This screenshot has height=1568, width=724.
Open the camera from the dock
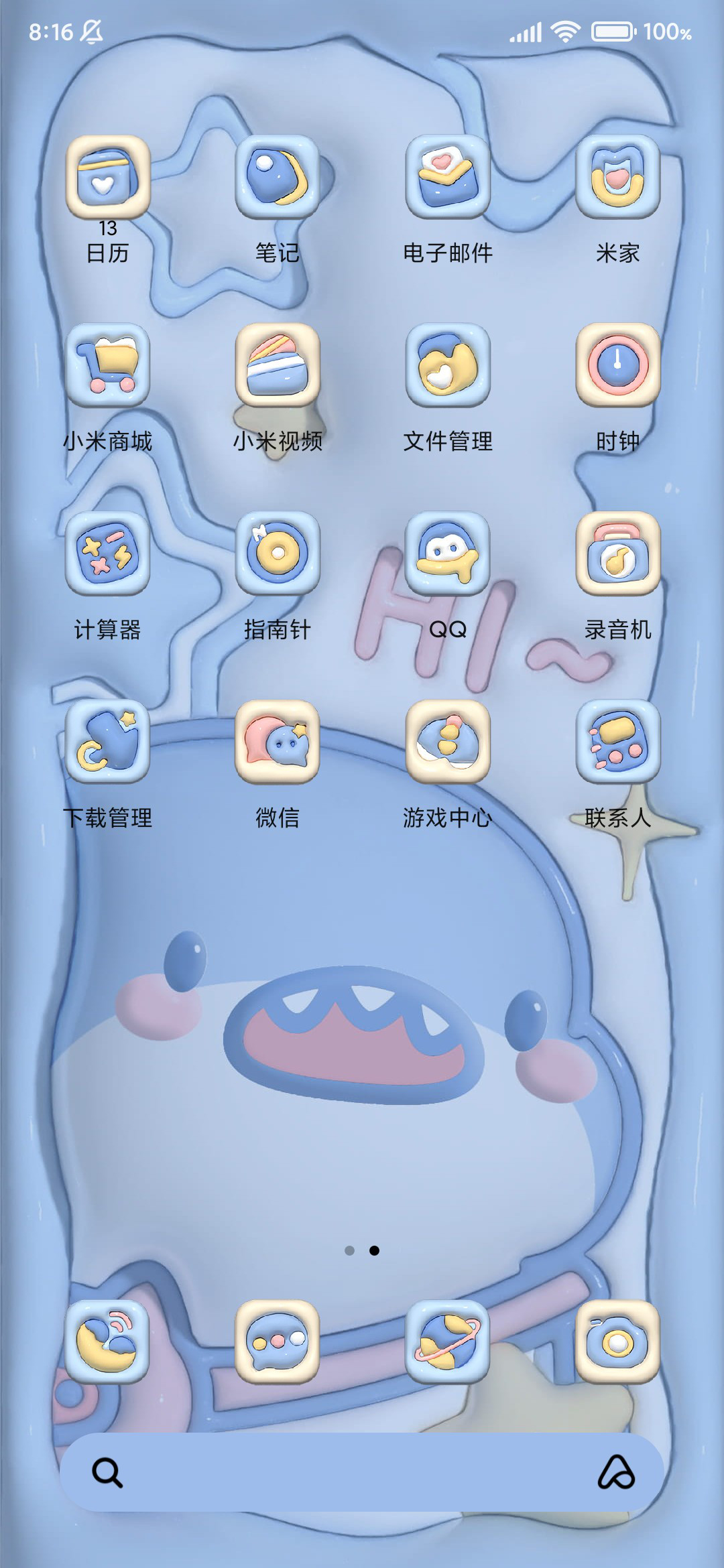[x=618, y=1342]
